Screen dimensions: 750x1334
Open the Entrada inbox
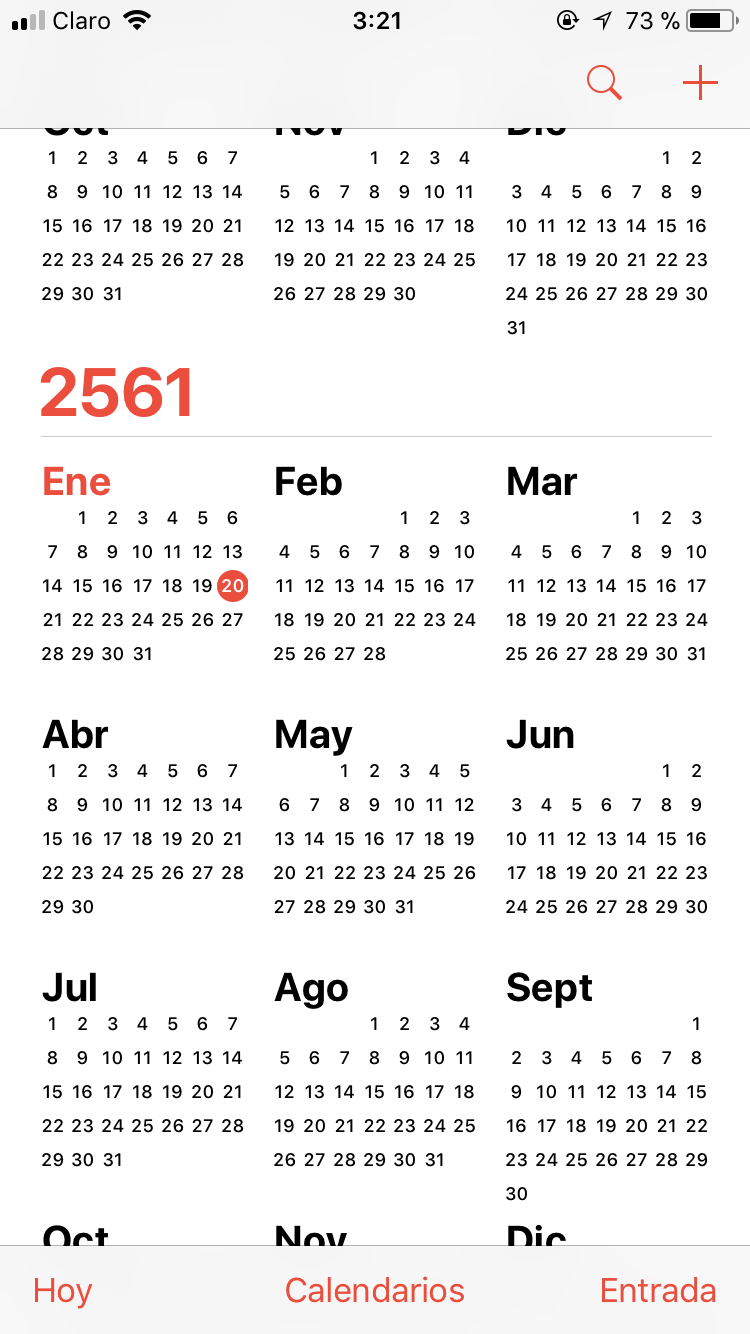657,1290
